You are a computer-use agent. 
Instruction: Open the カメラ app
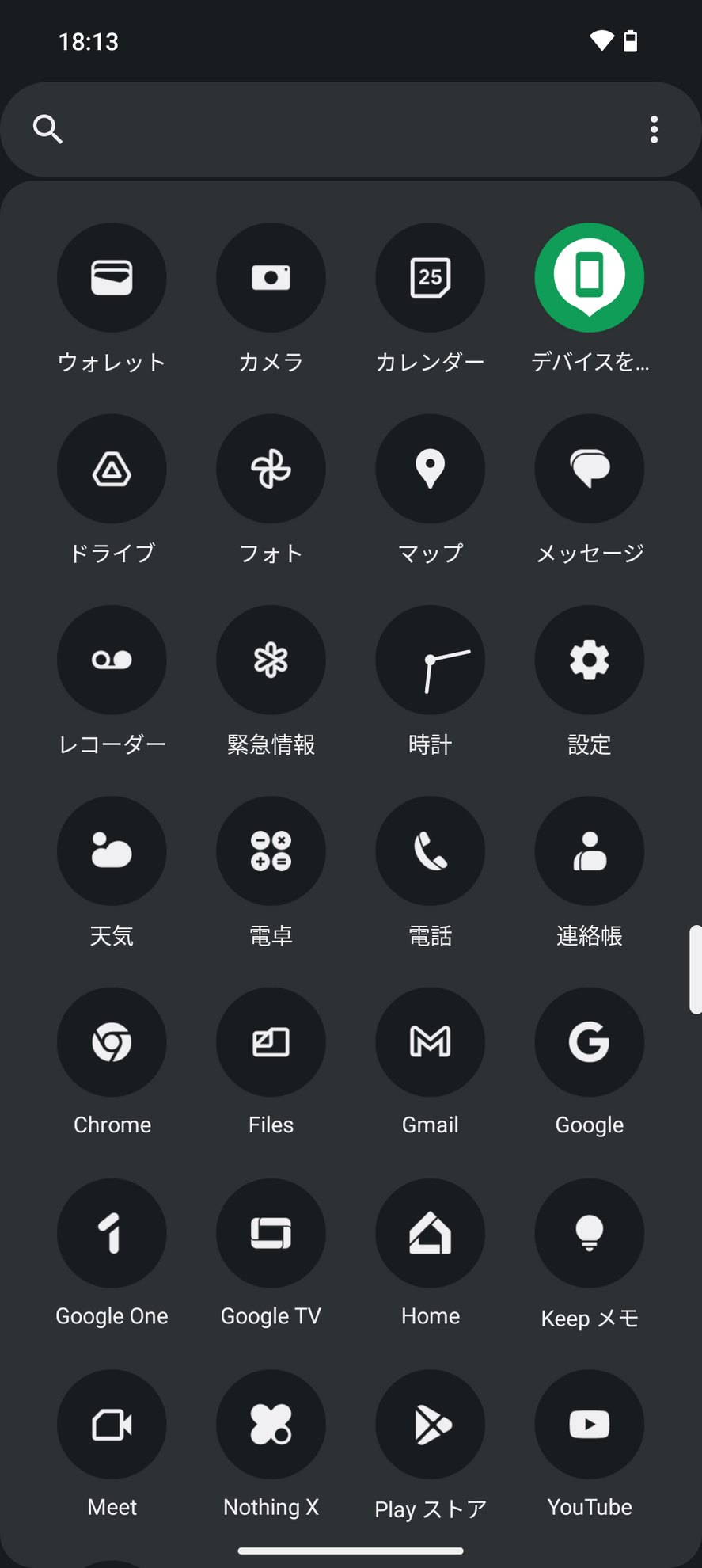coord(271,277)
